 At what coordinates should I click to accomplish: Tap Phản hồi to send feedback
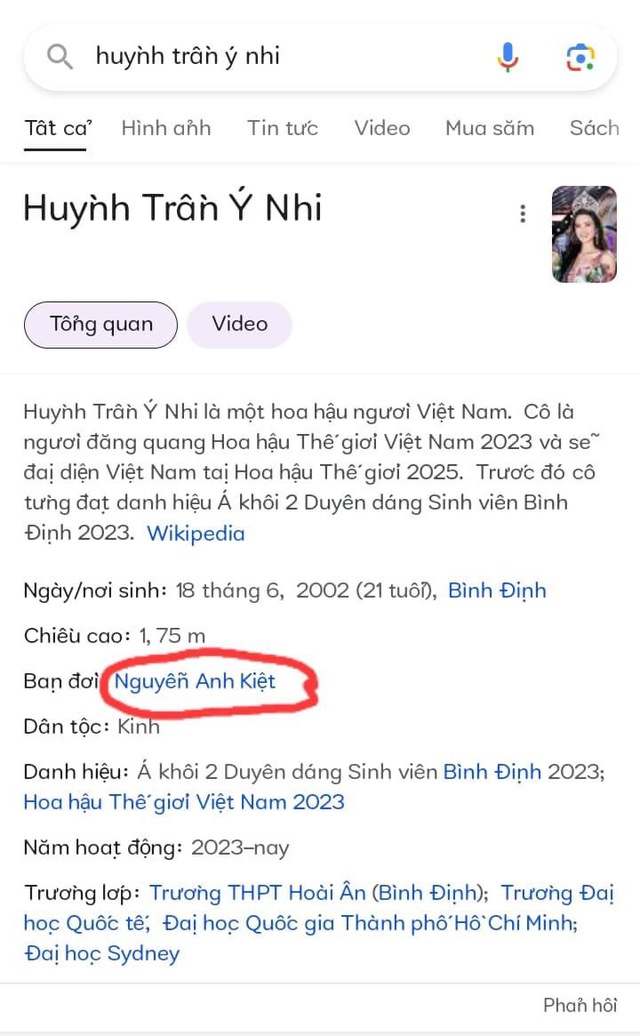click(x=580, y=1005)
